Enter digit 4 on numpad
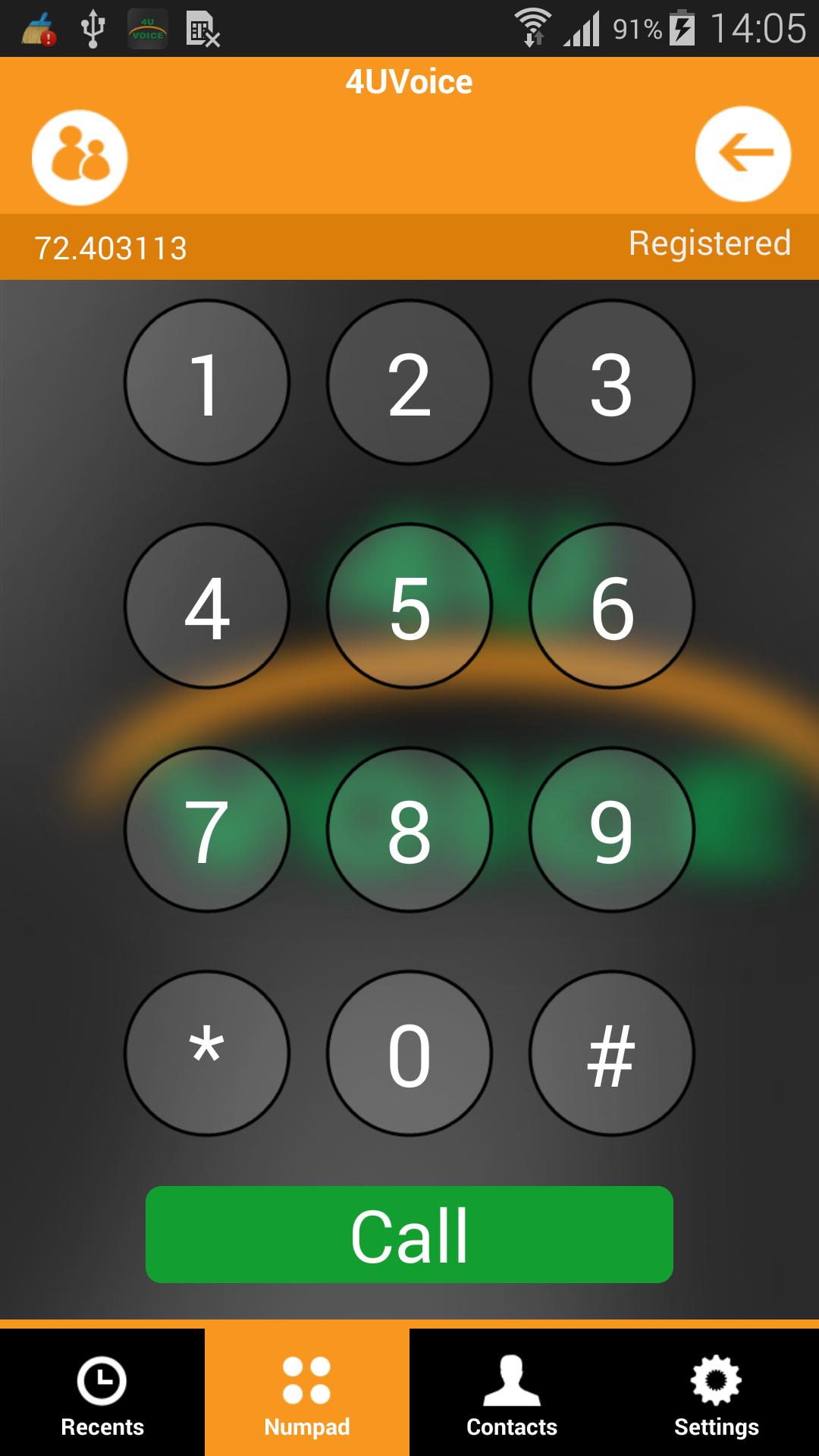 coord(206,606)
